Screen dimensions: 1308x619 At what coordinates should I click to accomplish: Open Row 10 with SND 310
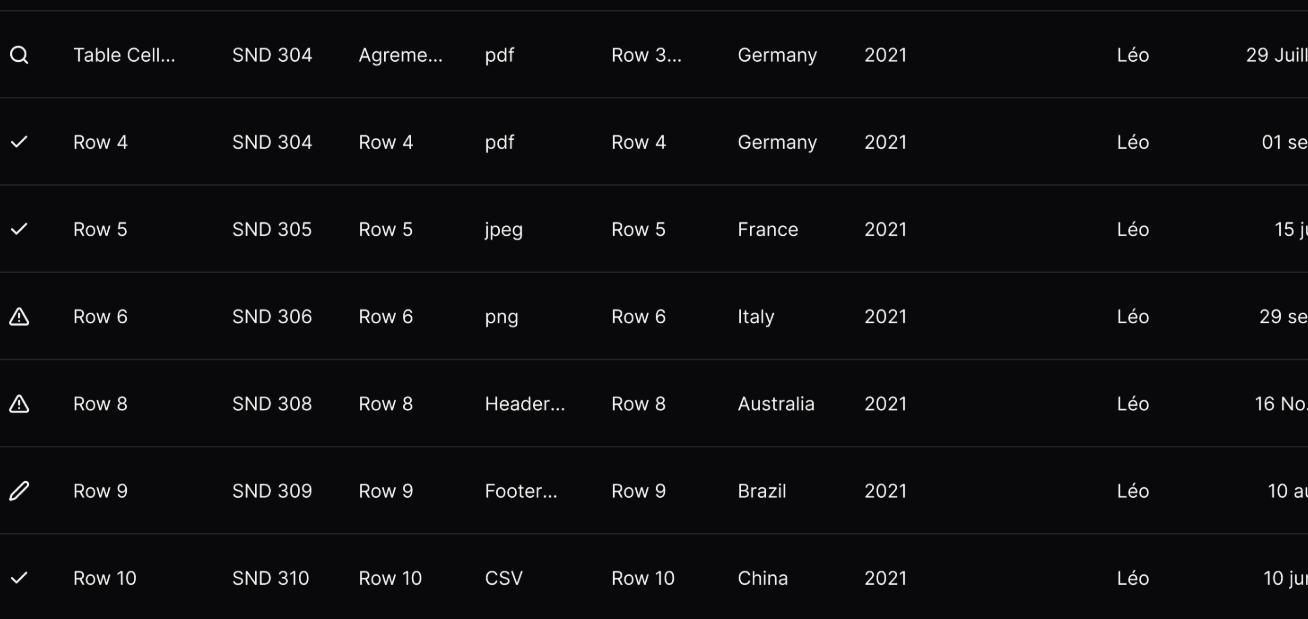pos(654,578)
